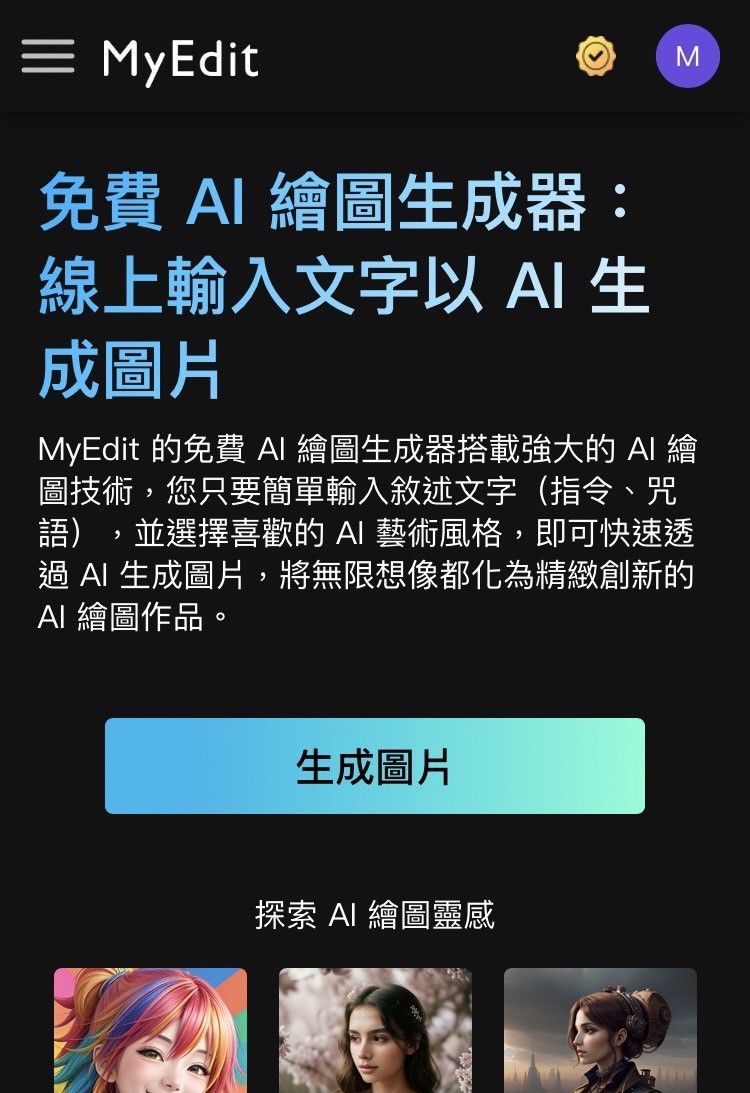Viewport: 750px width, 1093px height.
Task: Tap the MyEdit logo to go home
Action: 181,58
